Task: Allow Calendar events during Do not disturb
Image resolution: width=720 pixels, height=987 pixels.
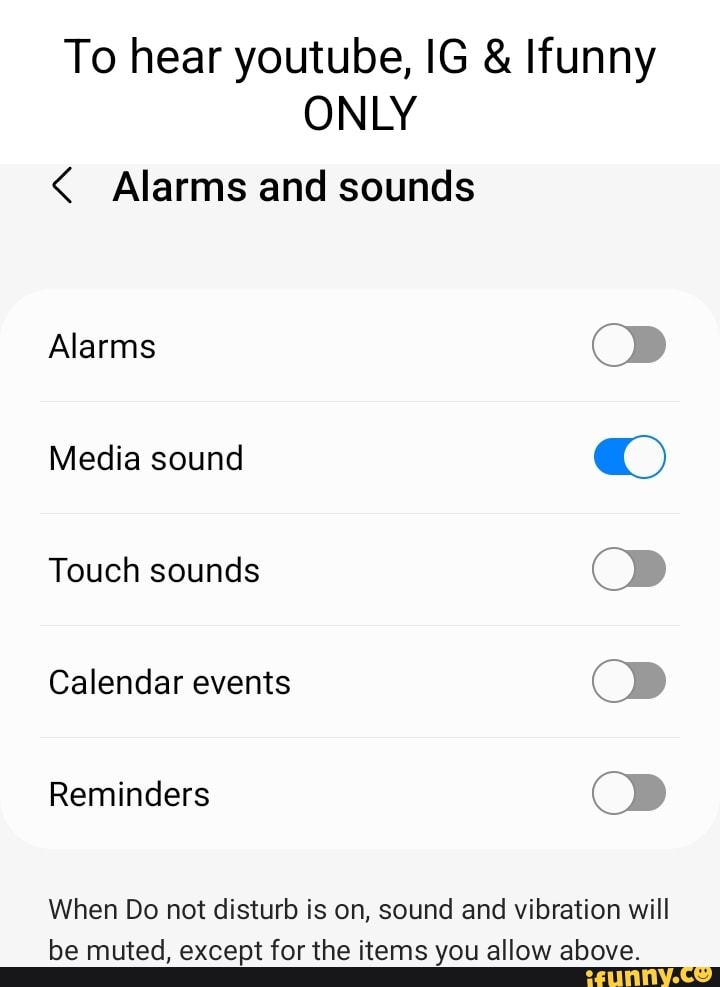Action: tap(628, 682)
